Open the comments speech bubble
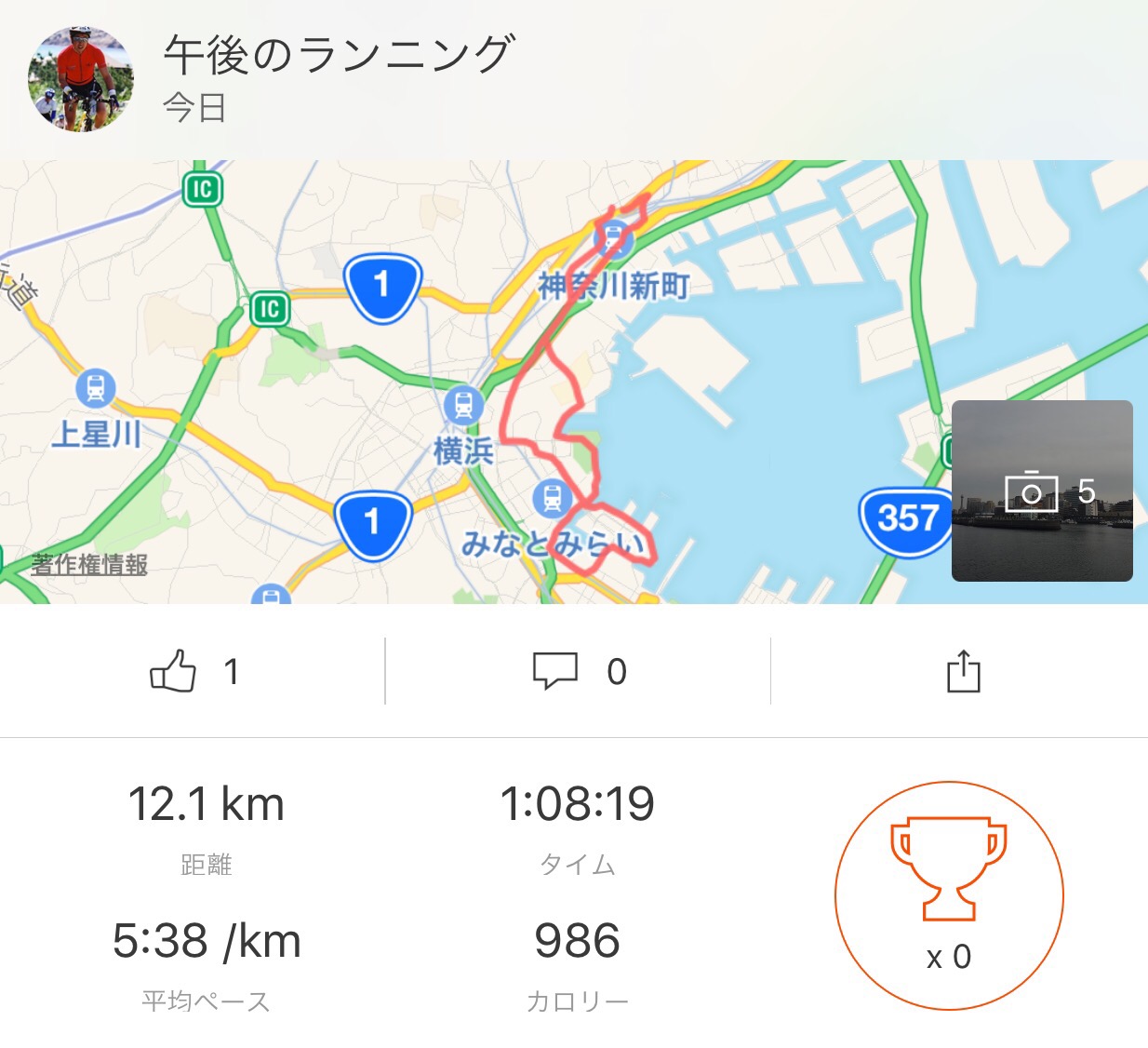The image size is (1148, 1048). tap(555, 671)
